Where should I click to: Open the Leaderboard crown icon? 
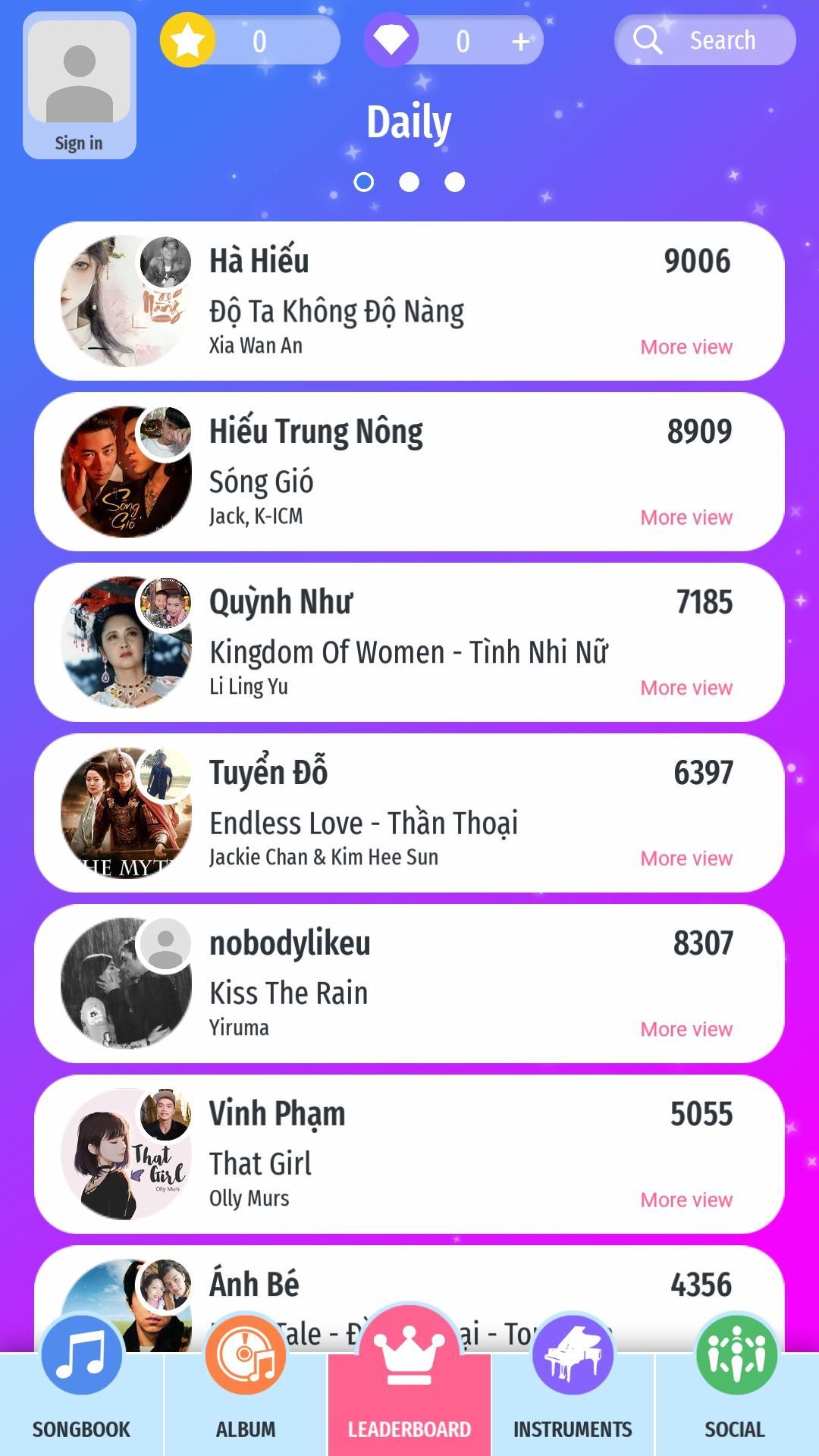tap(409, 1357)
